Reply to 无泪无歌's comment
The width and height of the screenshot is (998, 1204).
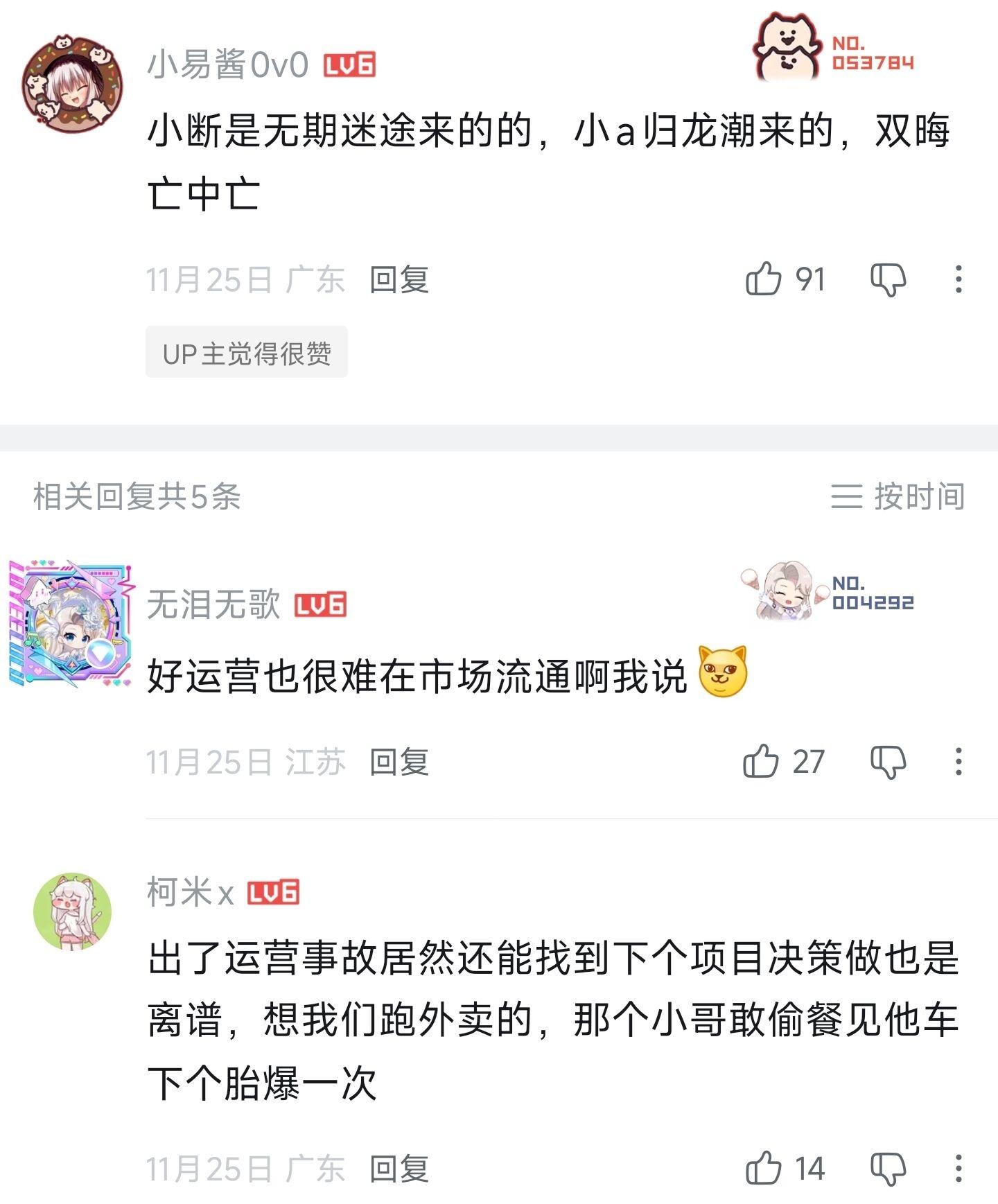(399, 762)
